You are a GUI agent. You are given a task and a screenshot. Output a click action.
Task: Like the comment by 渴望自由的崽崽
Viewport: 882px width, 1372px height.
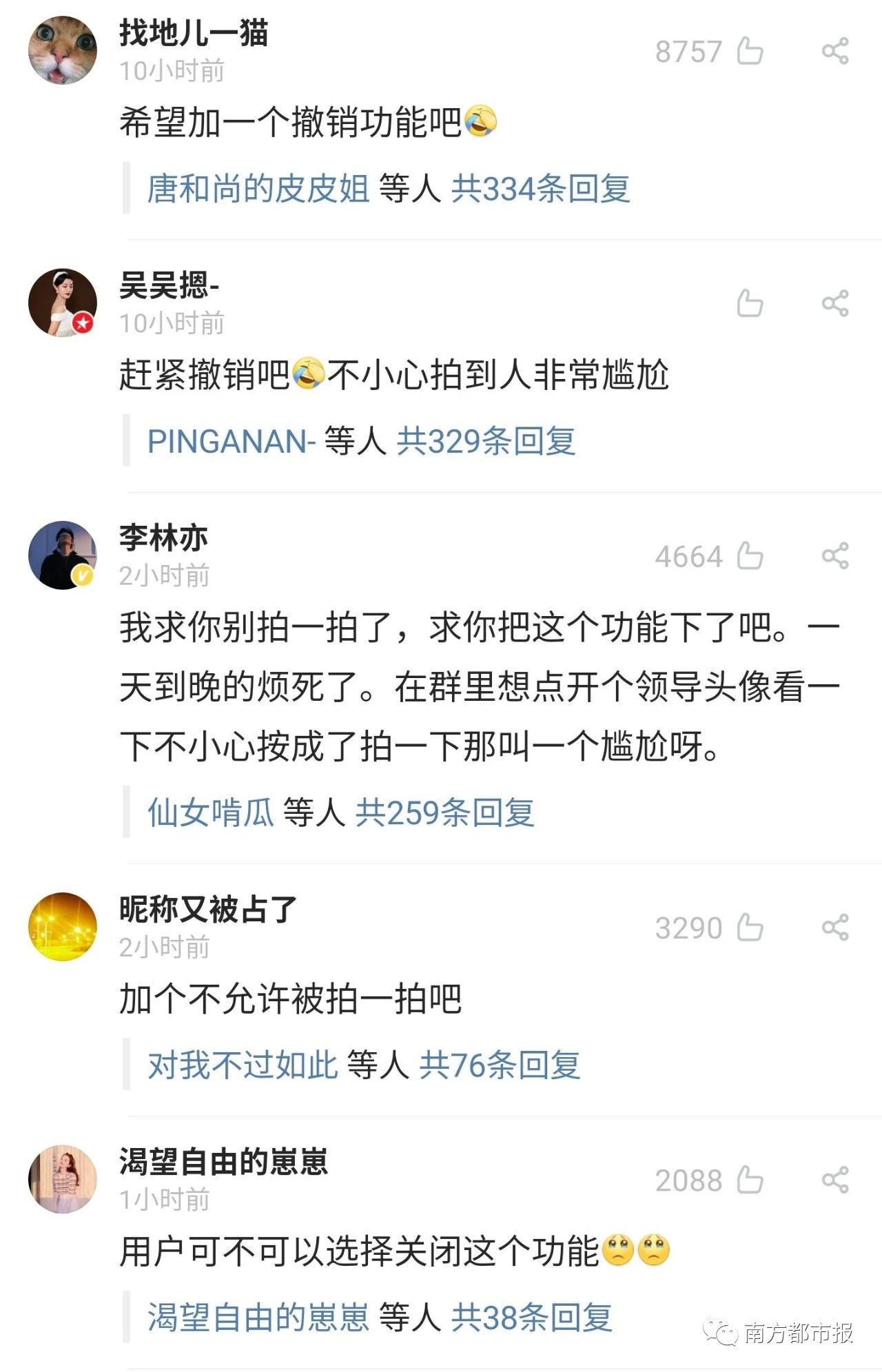click(x=750, y=1180)
